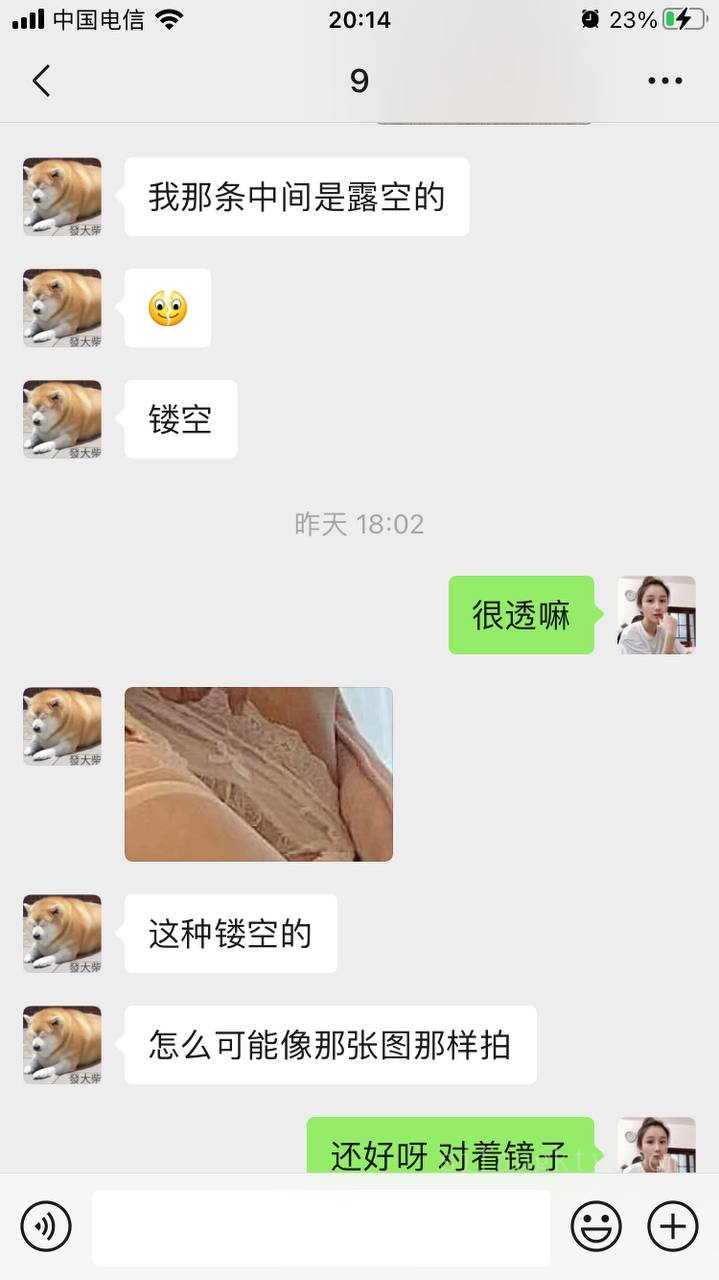719x1280 pixels.
Task: Open own avatar beside 很透嘛 message
Action: coord(656,615)
